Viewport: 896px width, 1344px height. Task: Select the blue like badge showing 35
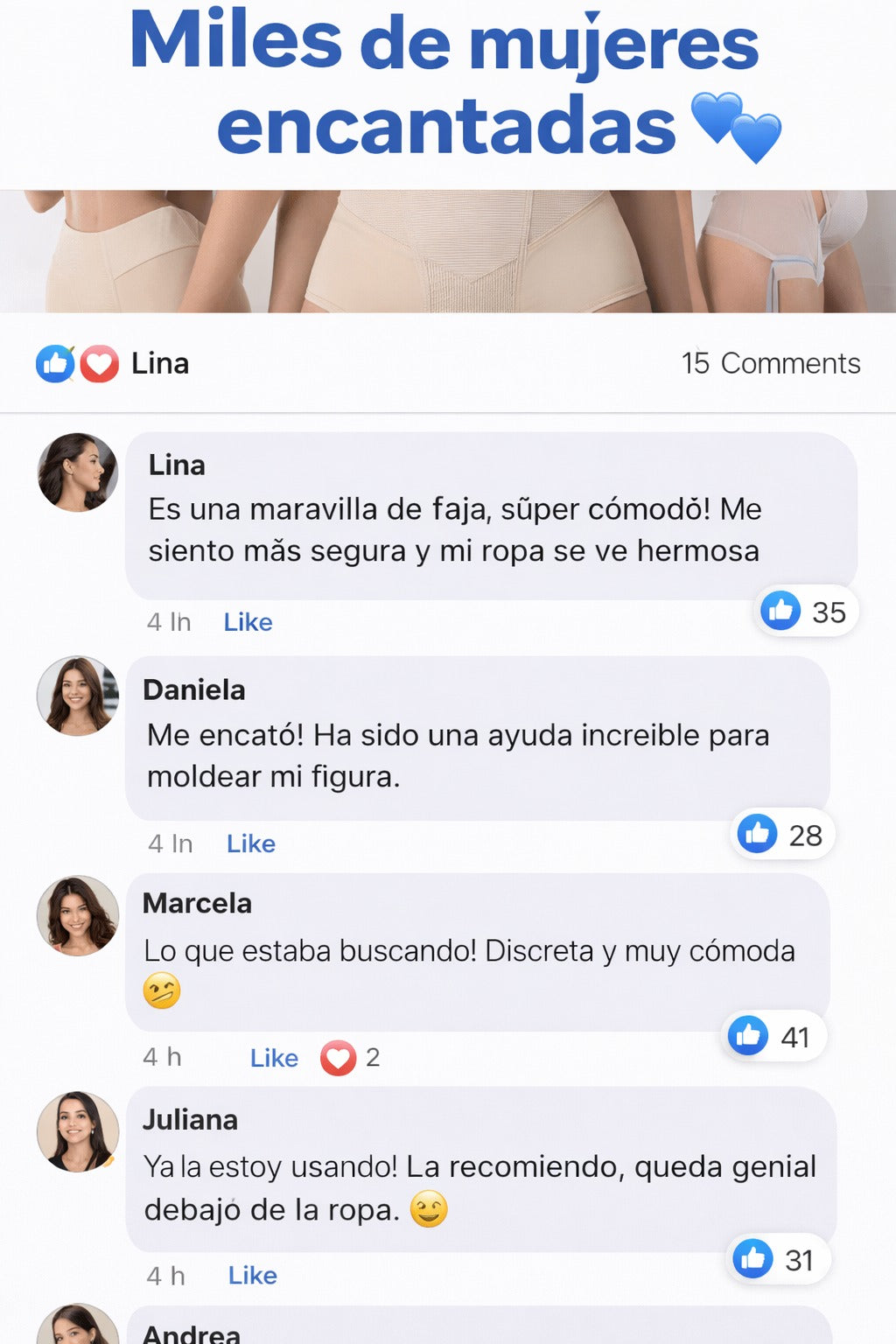coord(804,612)
